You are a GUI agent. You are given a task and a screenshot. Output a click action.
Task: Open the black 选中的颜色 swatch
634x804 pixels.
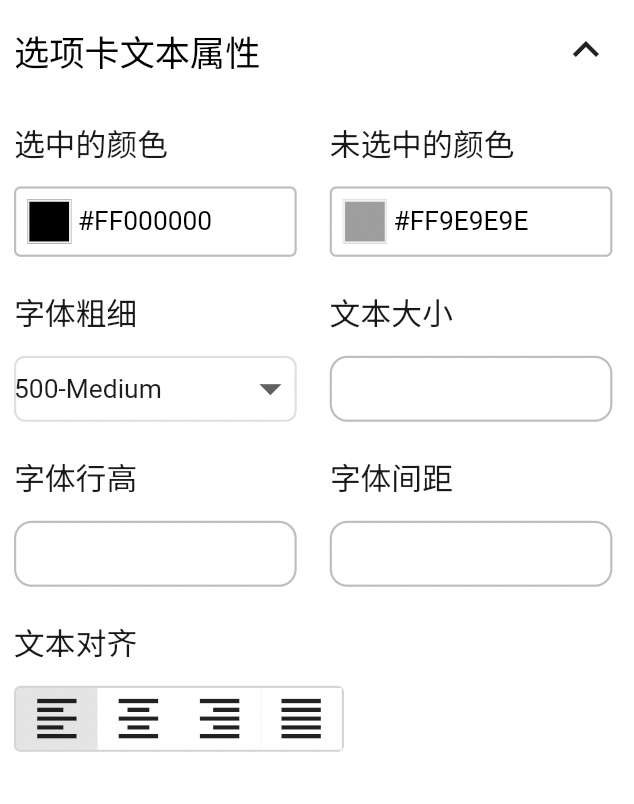pyautogui.click(x=49, y=221)
